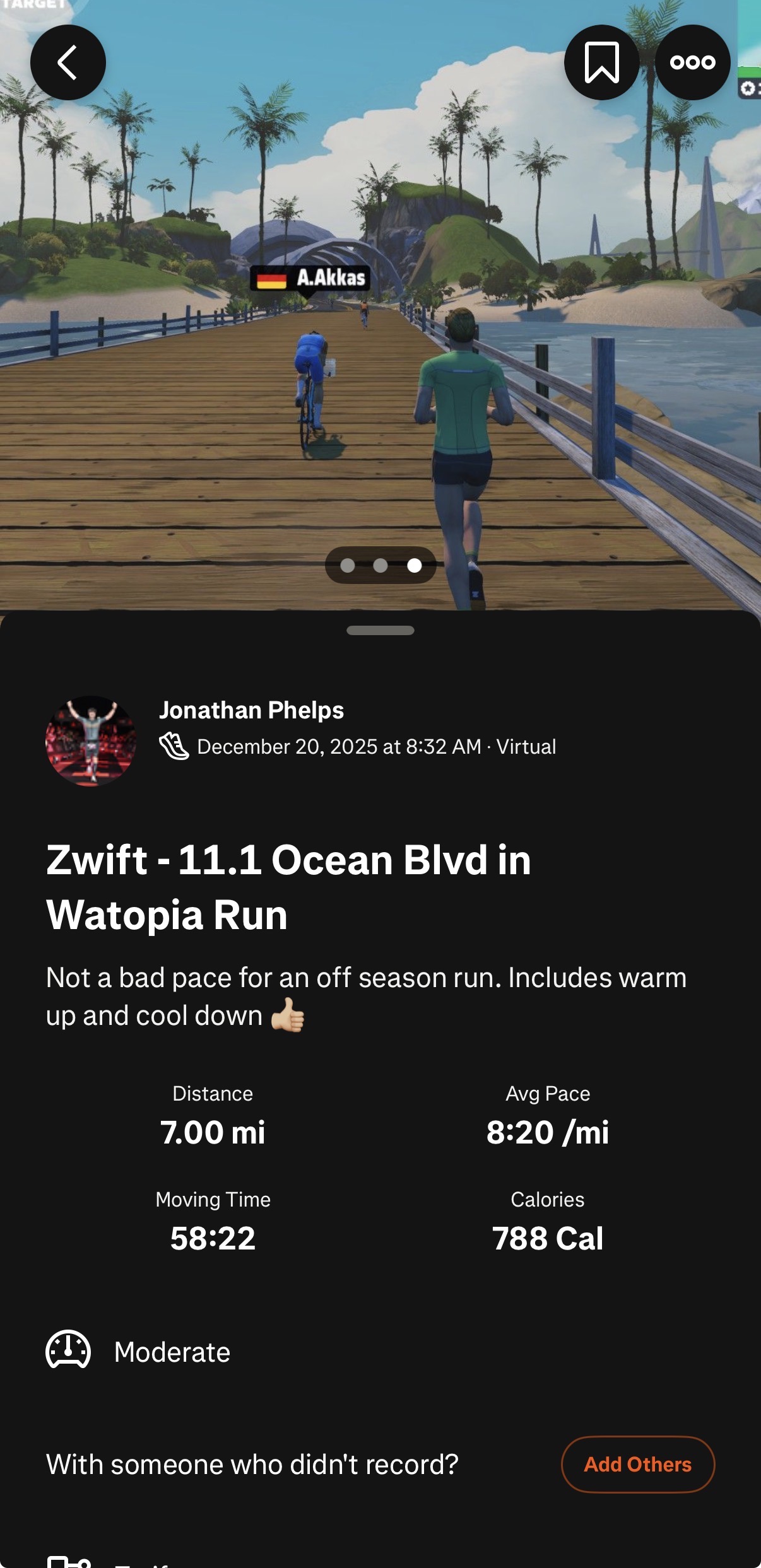Screen dimensions: 761x1568
Task: Toggle the bookmark to save this activity
Action: (x=601, y=63)
